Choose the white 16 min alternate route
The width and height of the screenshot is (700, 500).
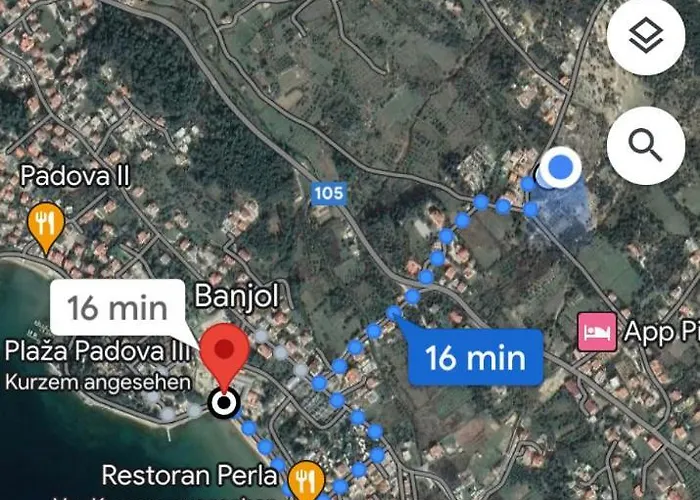tap(117, 309)
